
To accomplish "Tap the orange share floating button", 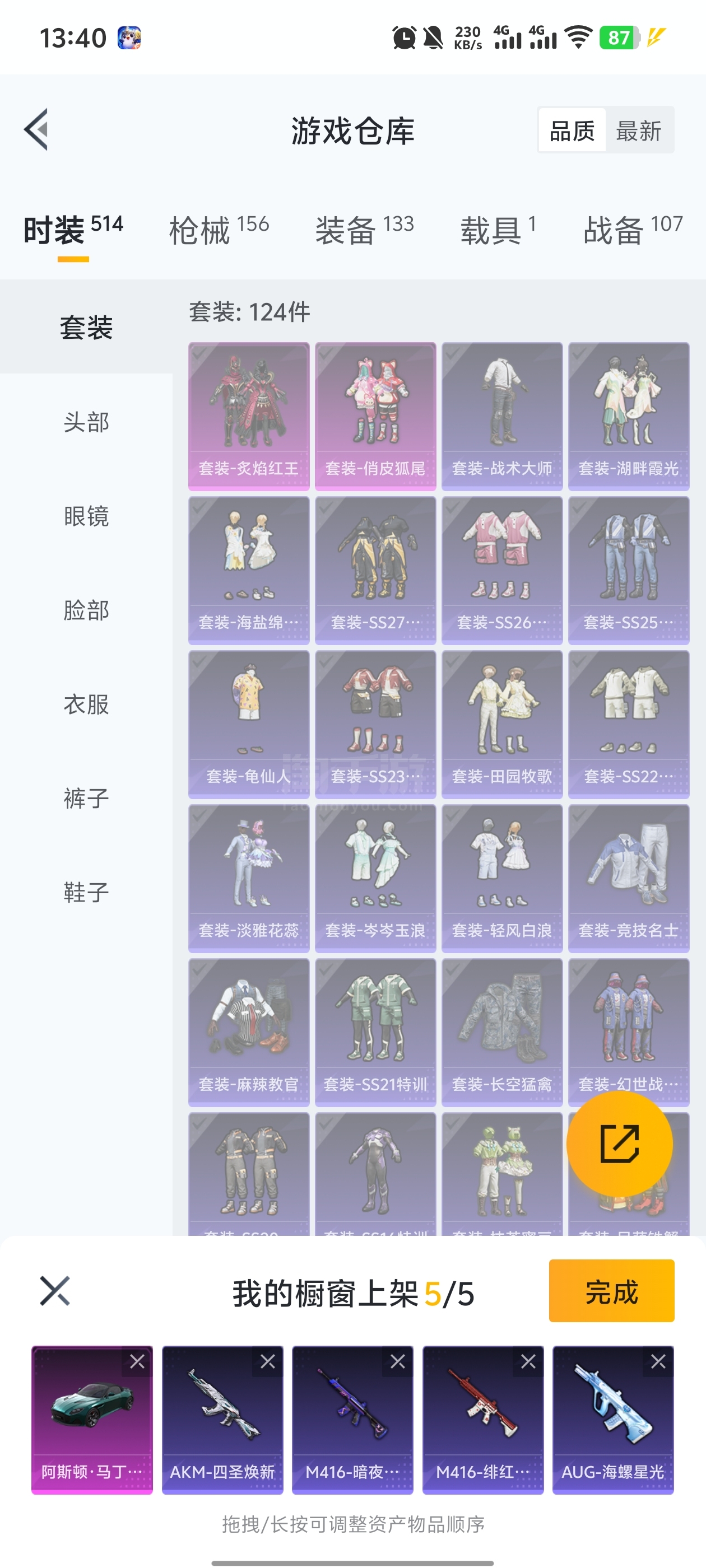I will (620, 1144).
